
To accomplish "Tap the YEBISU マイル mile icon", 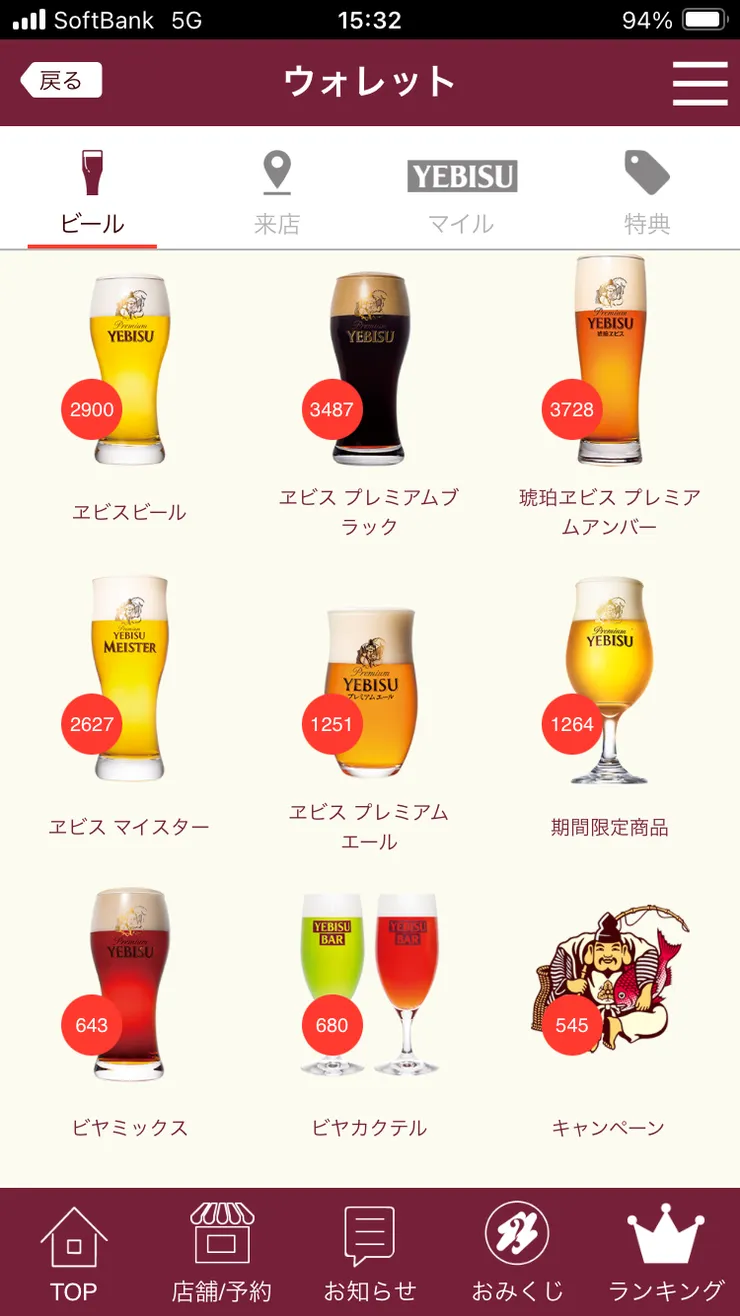I will 461,177.
